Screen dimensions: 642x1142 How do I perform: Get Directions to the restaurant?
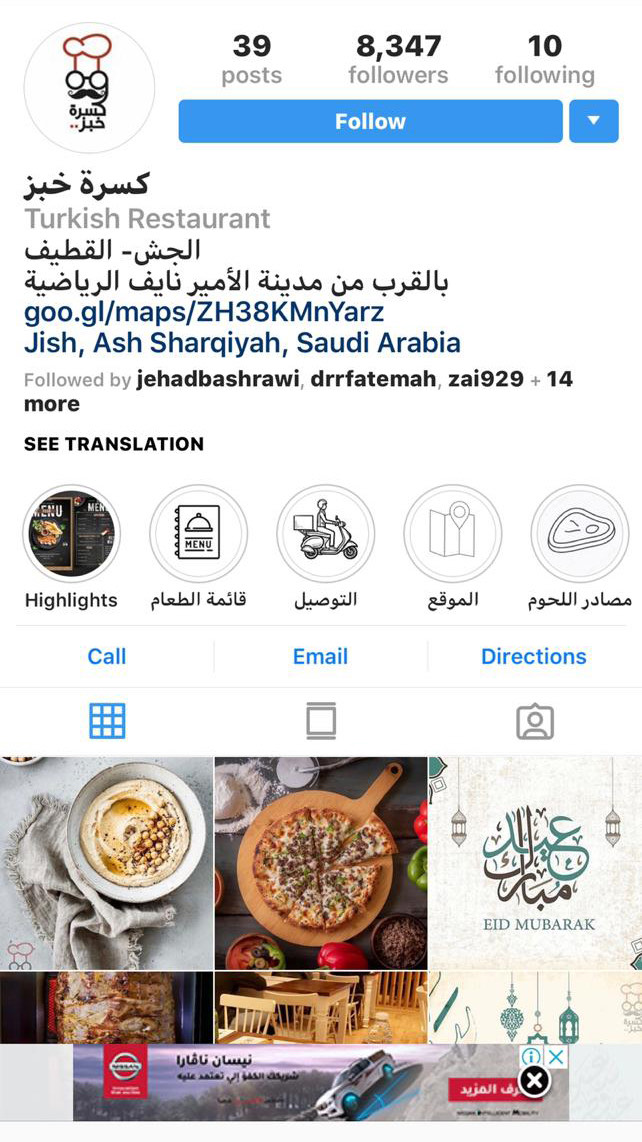[x=533, y=656]
